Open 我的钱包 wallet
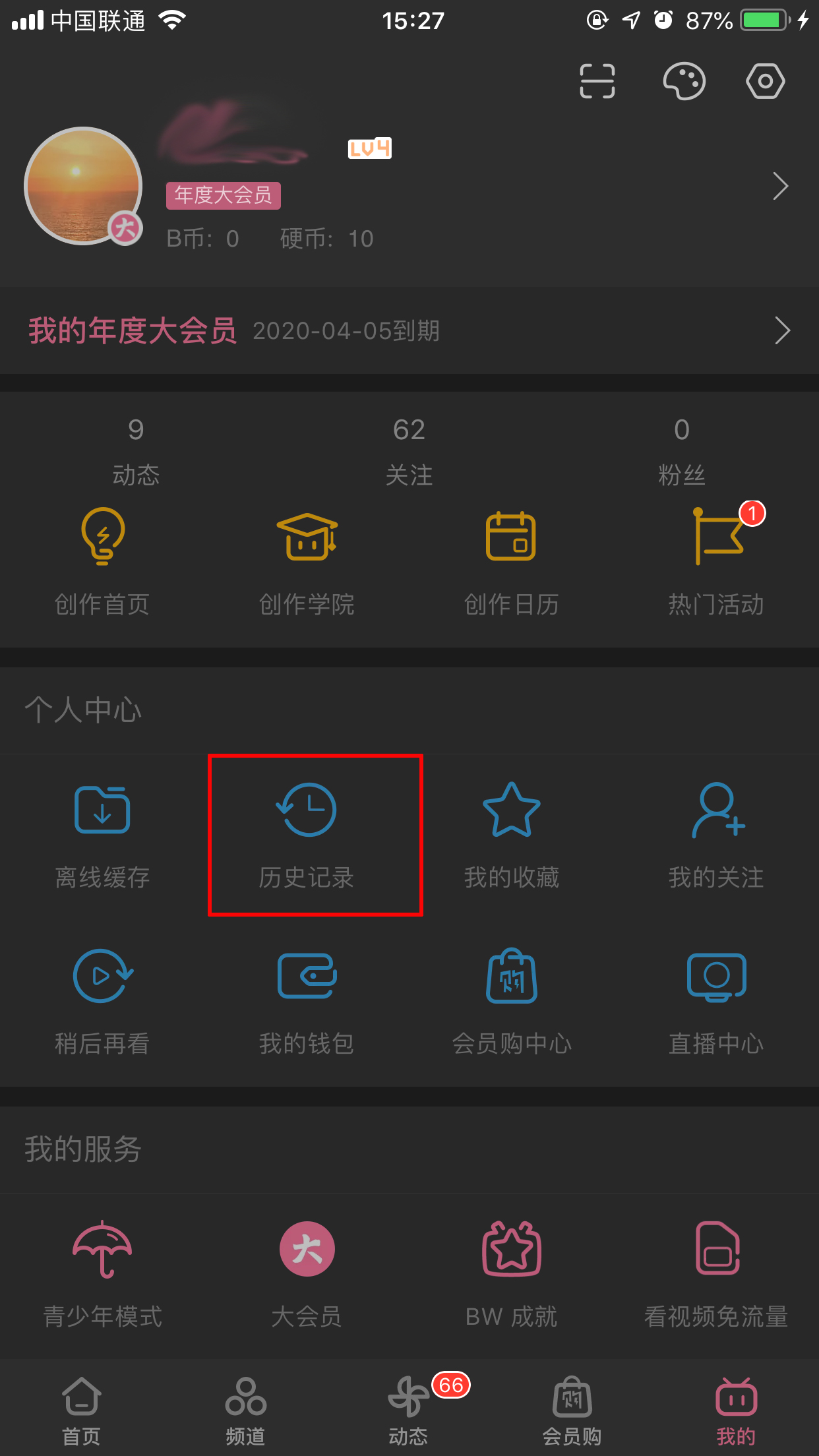 coord(307,1002)
